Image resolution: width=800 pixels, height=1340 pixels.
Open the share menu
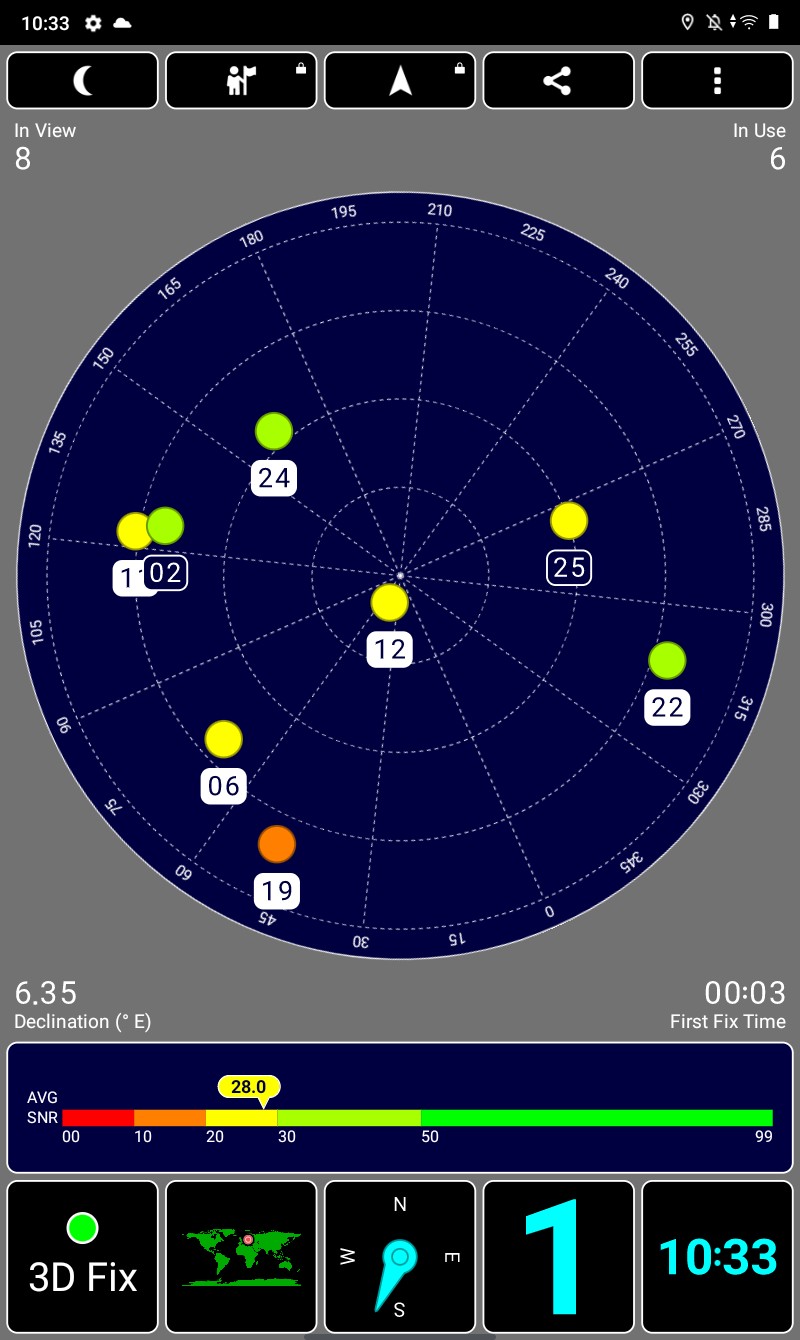click(558, 80)
